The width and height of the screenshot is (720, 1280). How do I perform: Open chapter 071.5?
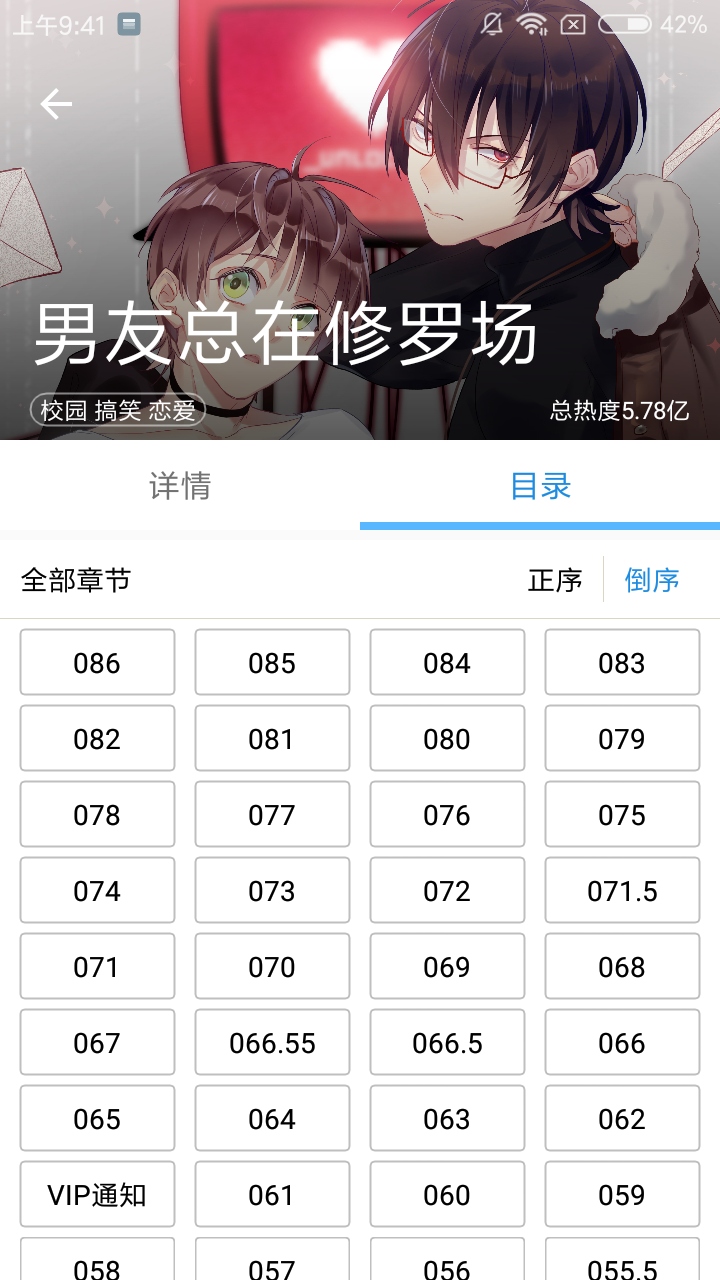point(622,891)
